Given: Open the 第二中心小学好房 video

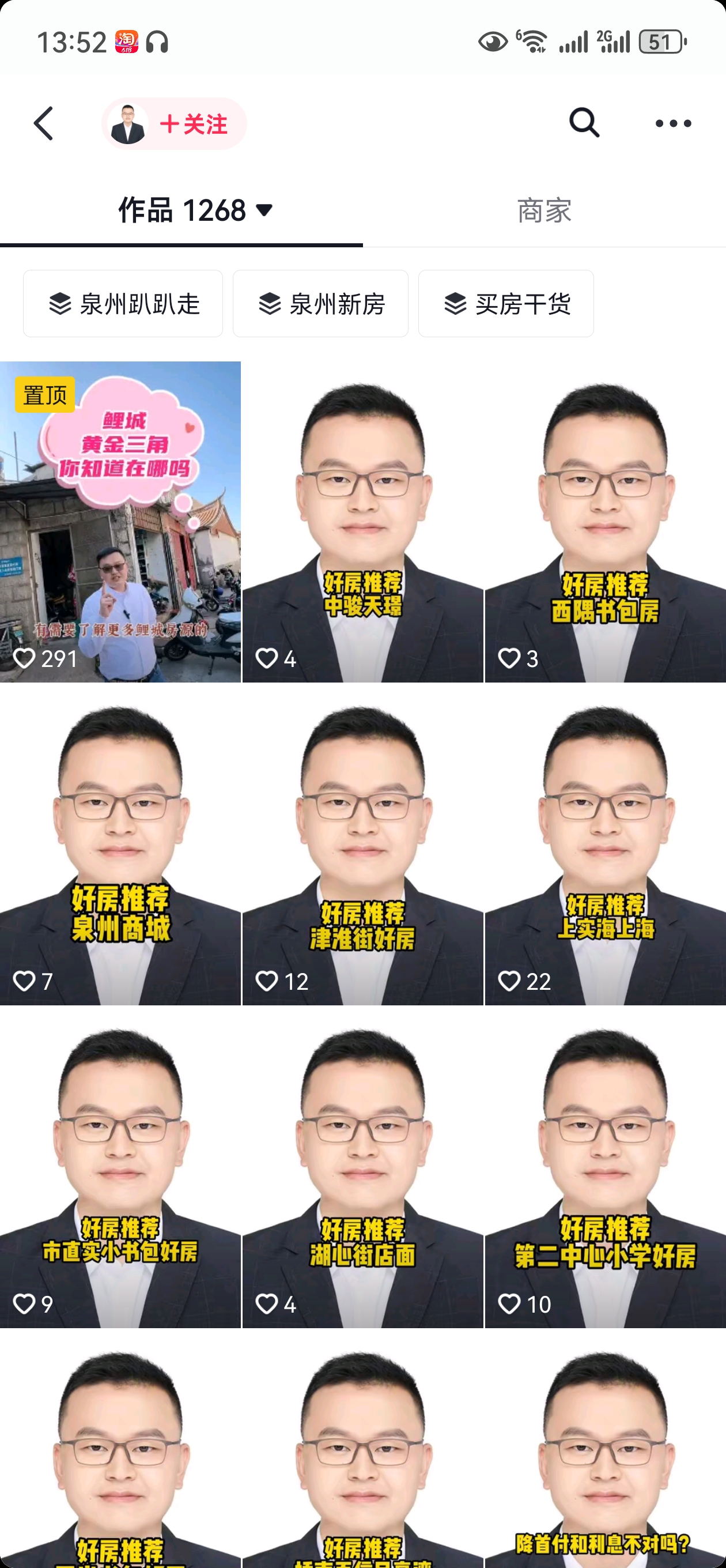Looking at the screenshot, I should coord(605,1167).
